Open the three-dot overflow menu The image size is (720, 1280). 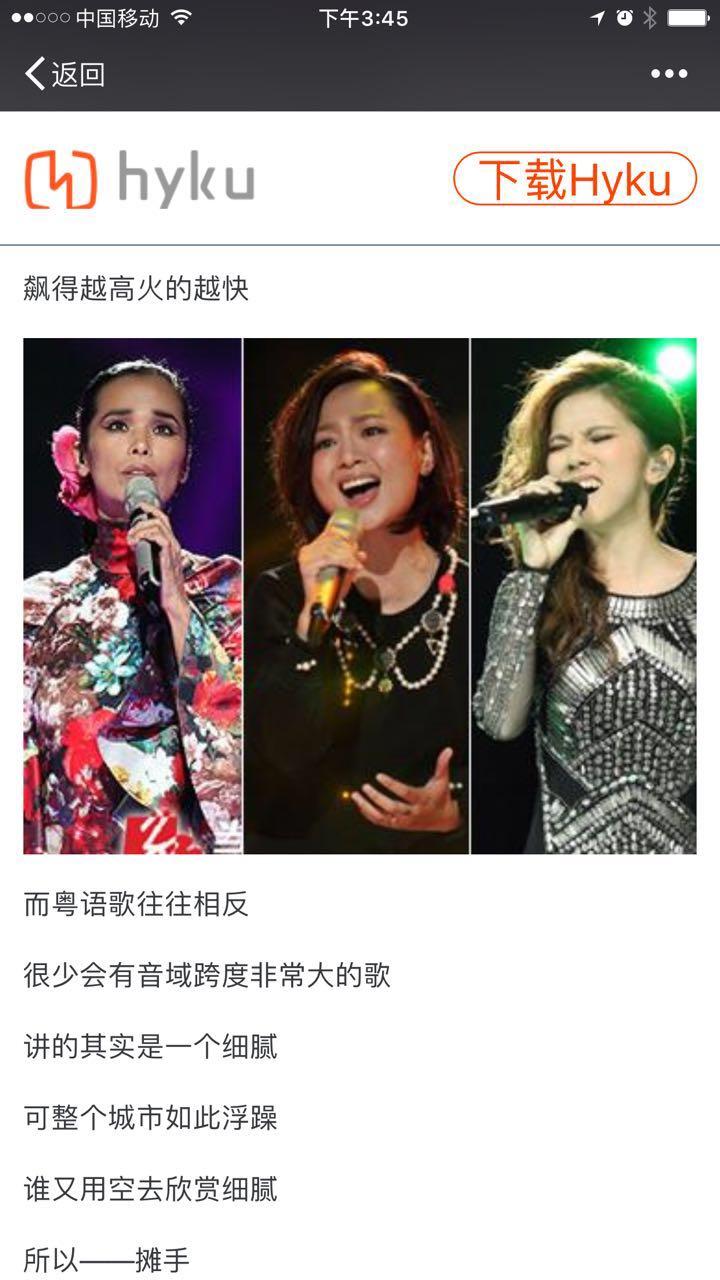[669, 74]
